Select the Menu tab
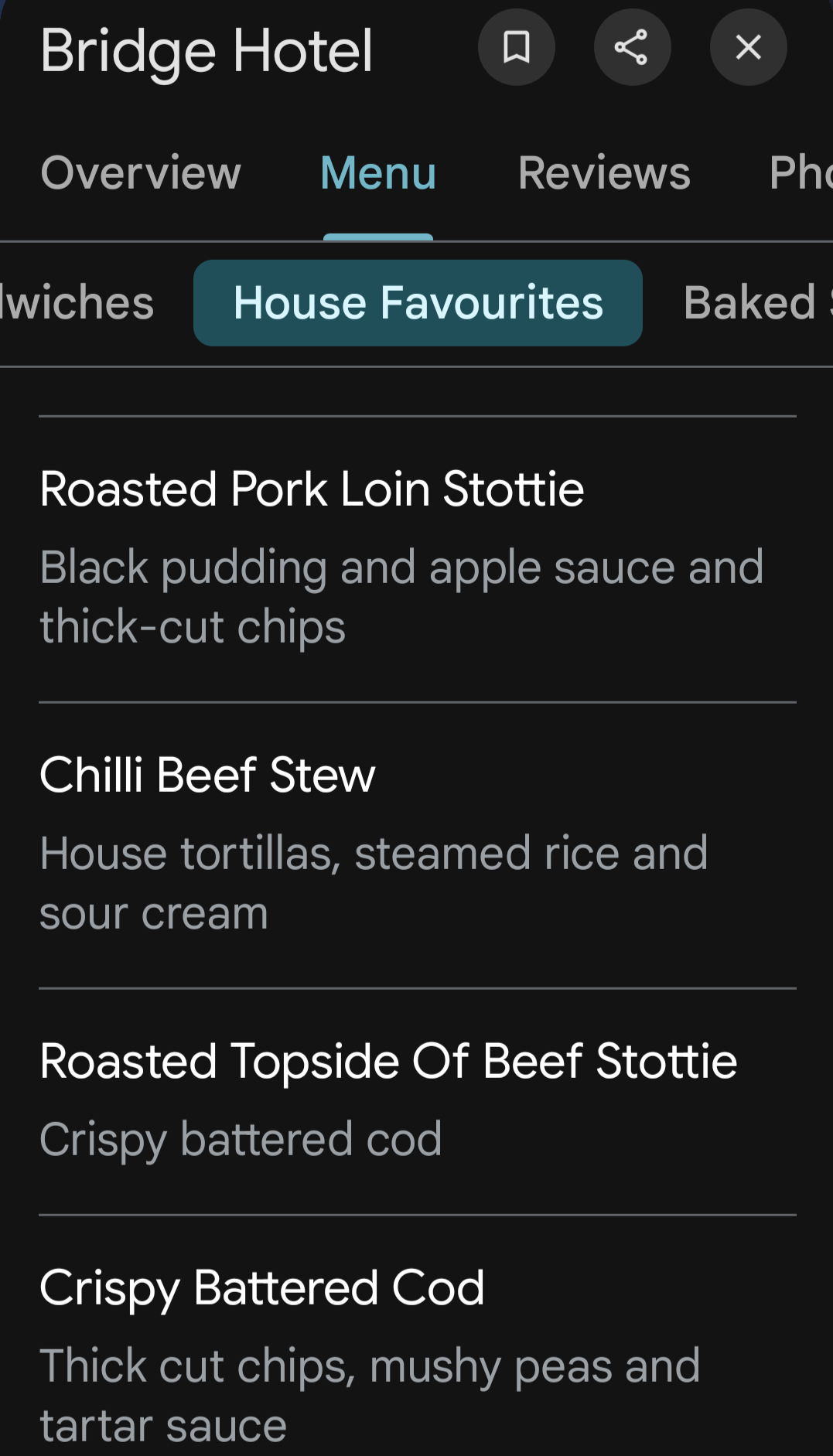 (x=378, y=172)
